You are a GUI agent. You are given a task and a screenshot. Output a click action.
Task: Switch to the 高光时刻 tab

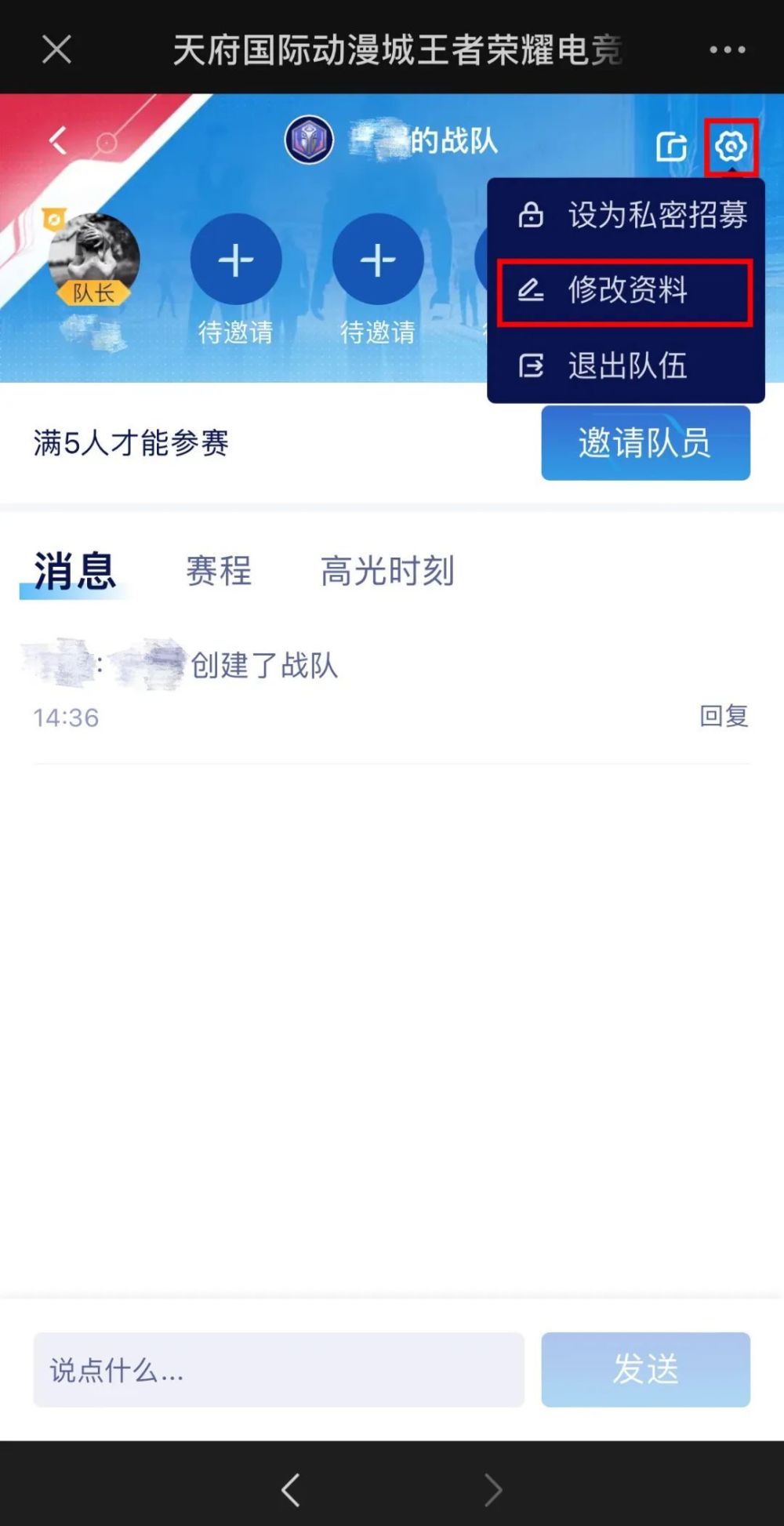(387, 571)
